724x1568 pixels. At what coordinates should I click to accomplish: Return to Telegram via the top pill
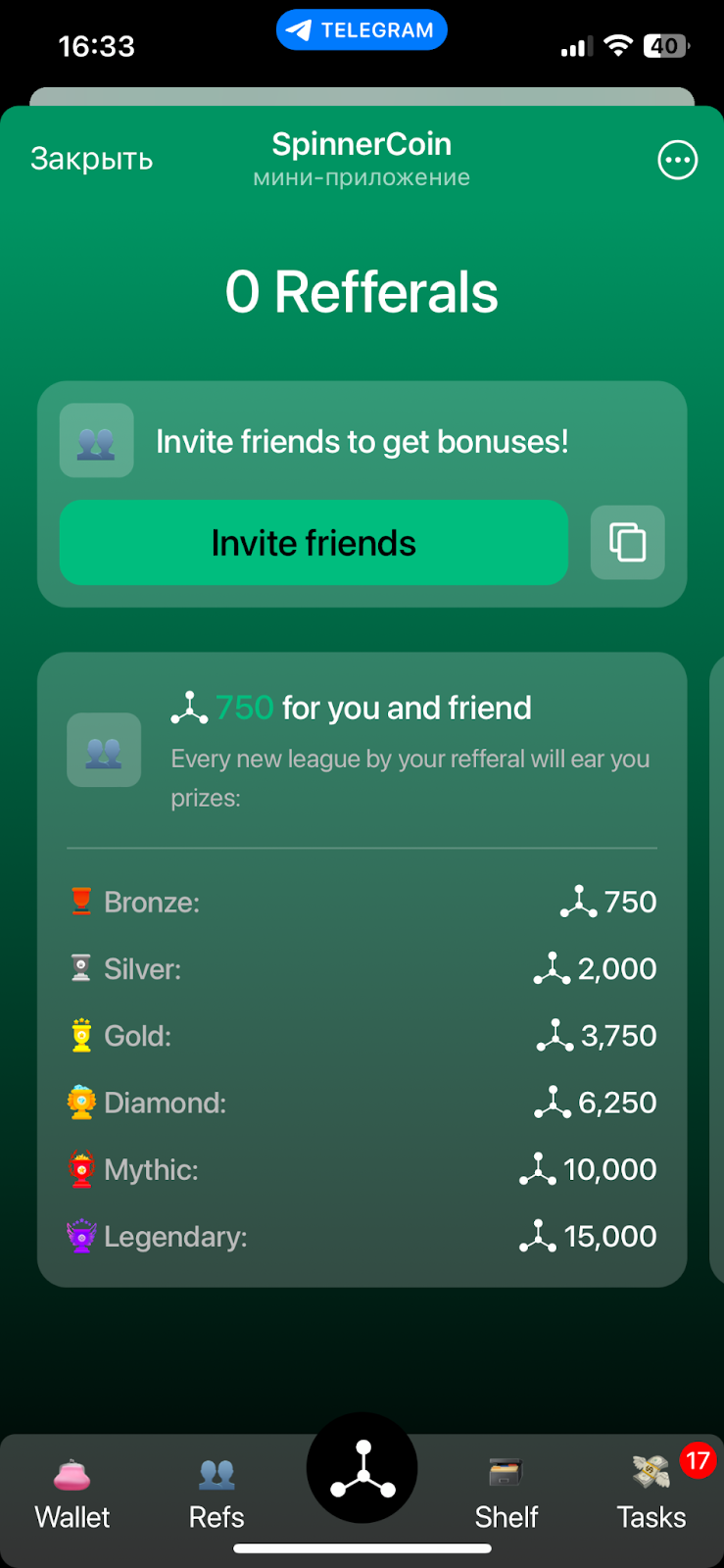(x=362, y=30)
